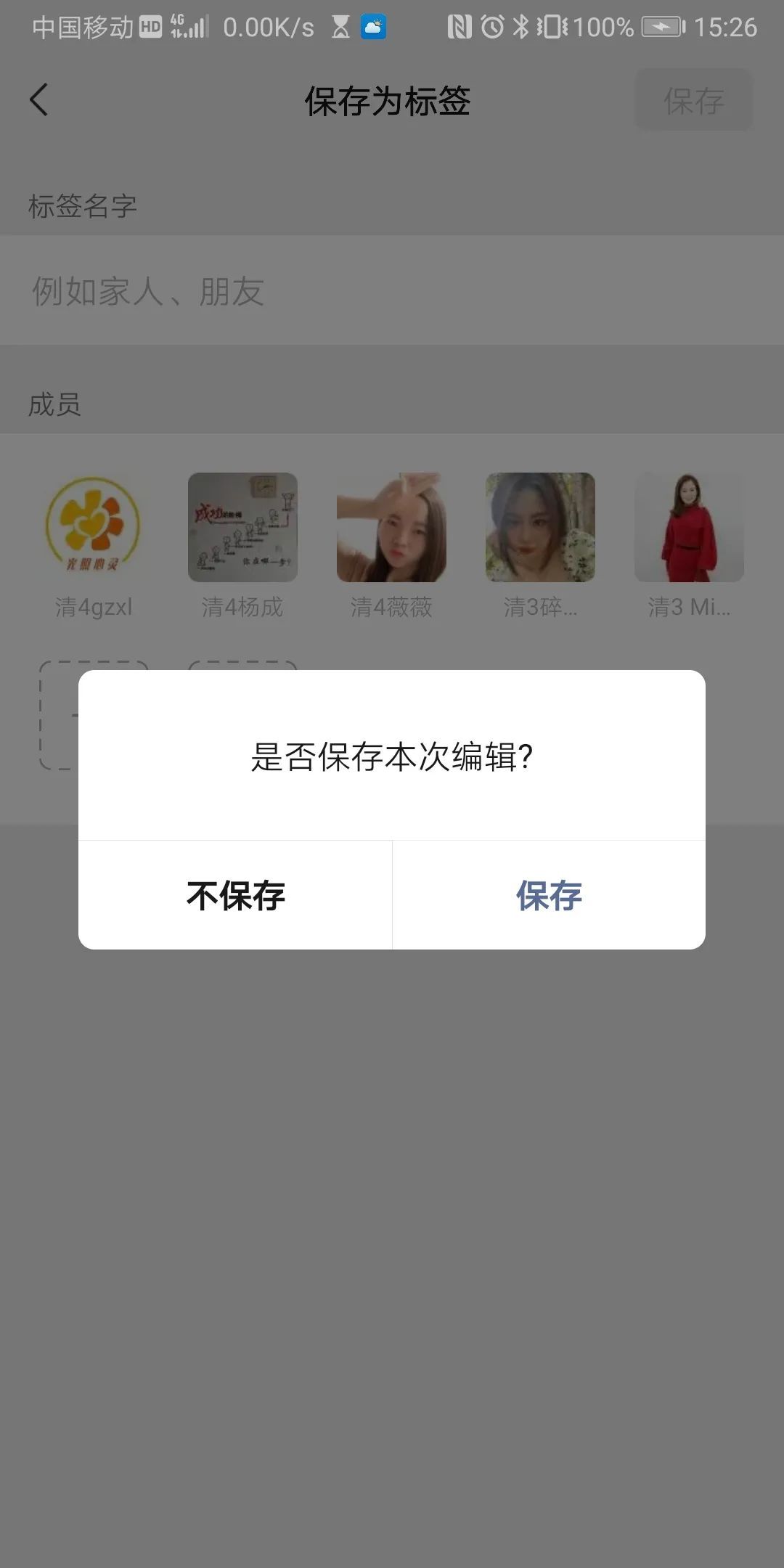The height and width of the screenshot is (1568, 784).
Task: Tap the alarm clock status bar icon
Action: pos(493,28)
